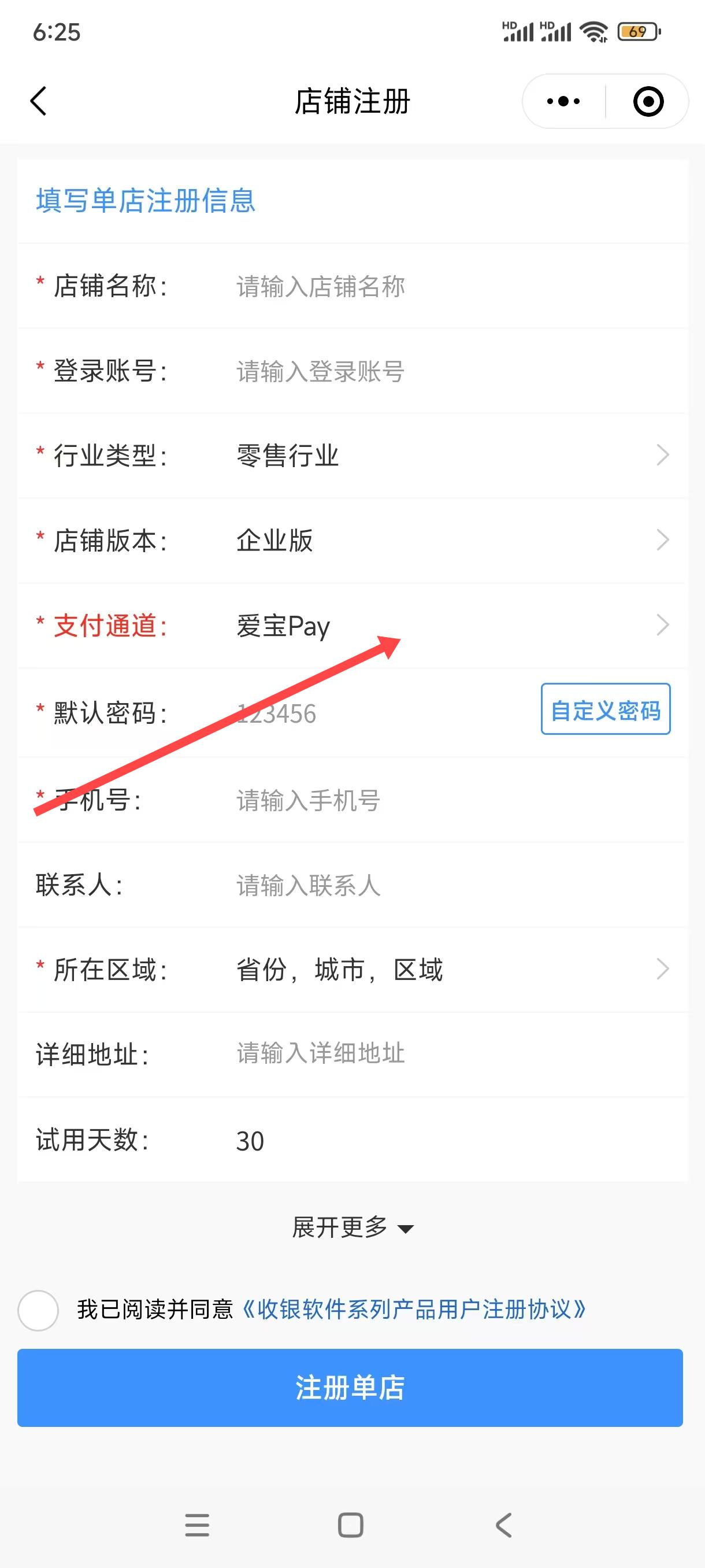Check the 我已阅读并同意 agreement circle
The height and width of the screenshot is (1568, 705).
38,1310
